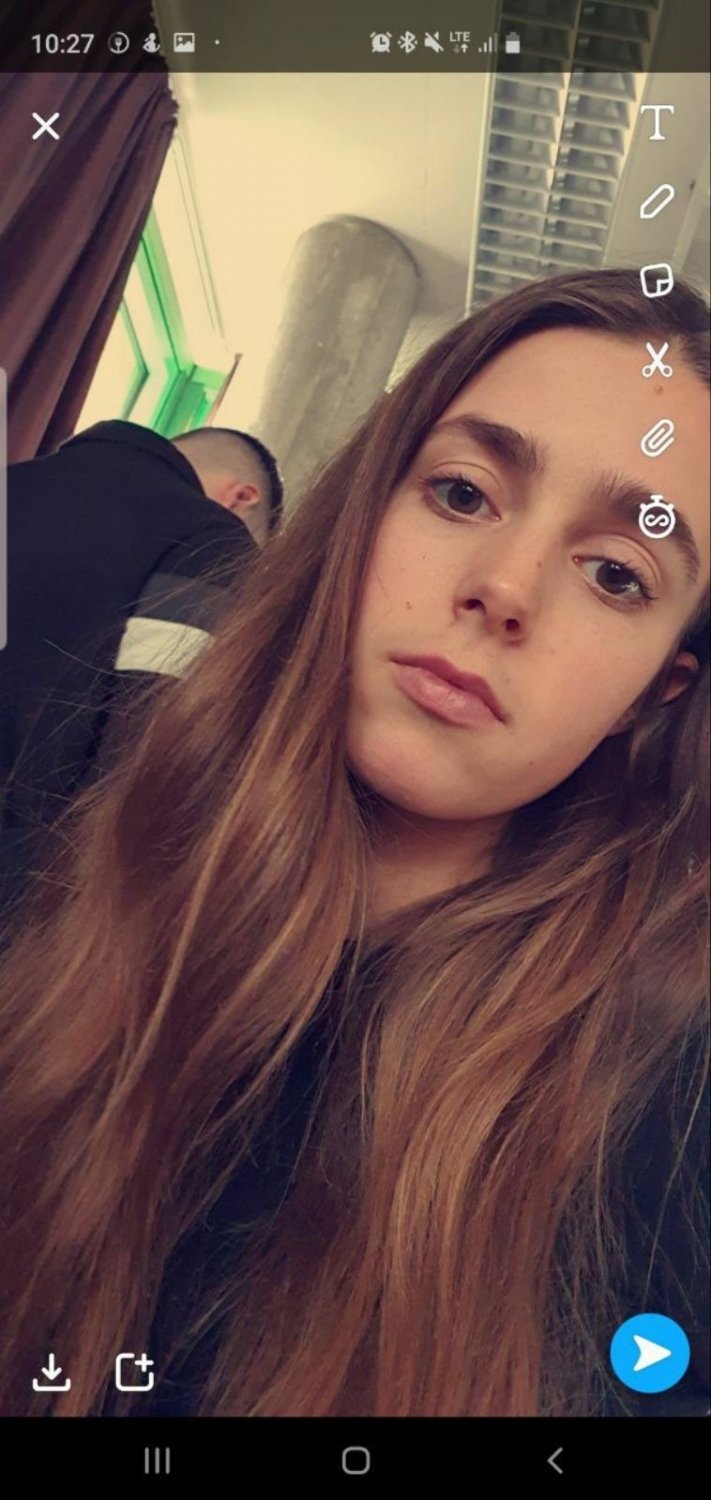Open the sticker picker
711x1500 pixels.
(x=656, y=280)
